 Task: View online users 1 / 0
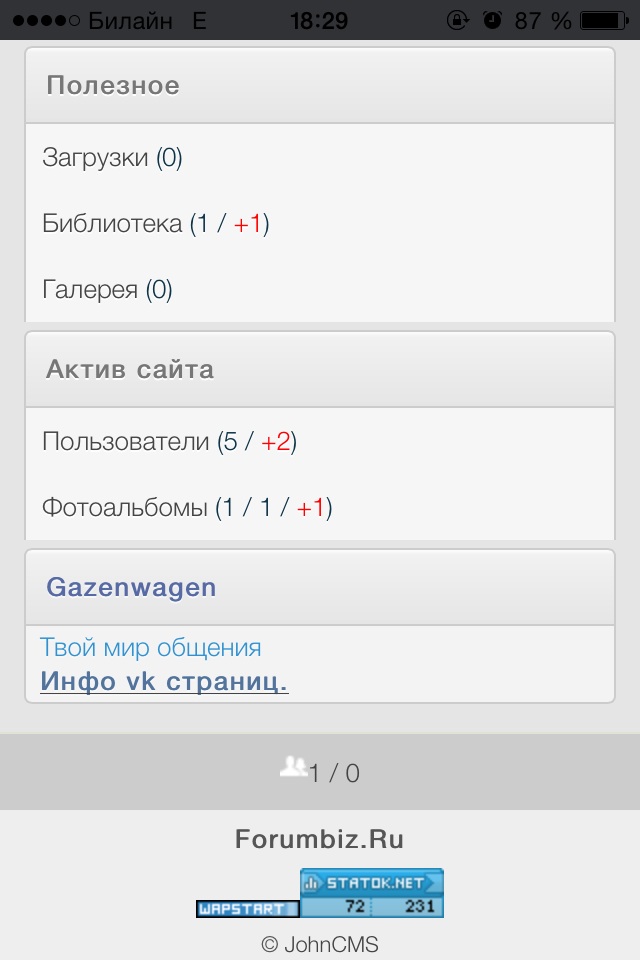[x=320, y=772]
